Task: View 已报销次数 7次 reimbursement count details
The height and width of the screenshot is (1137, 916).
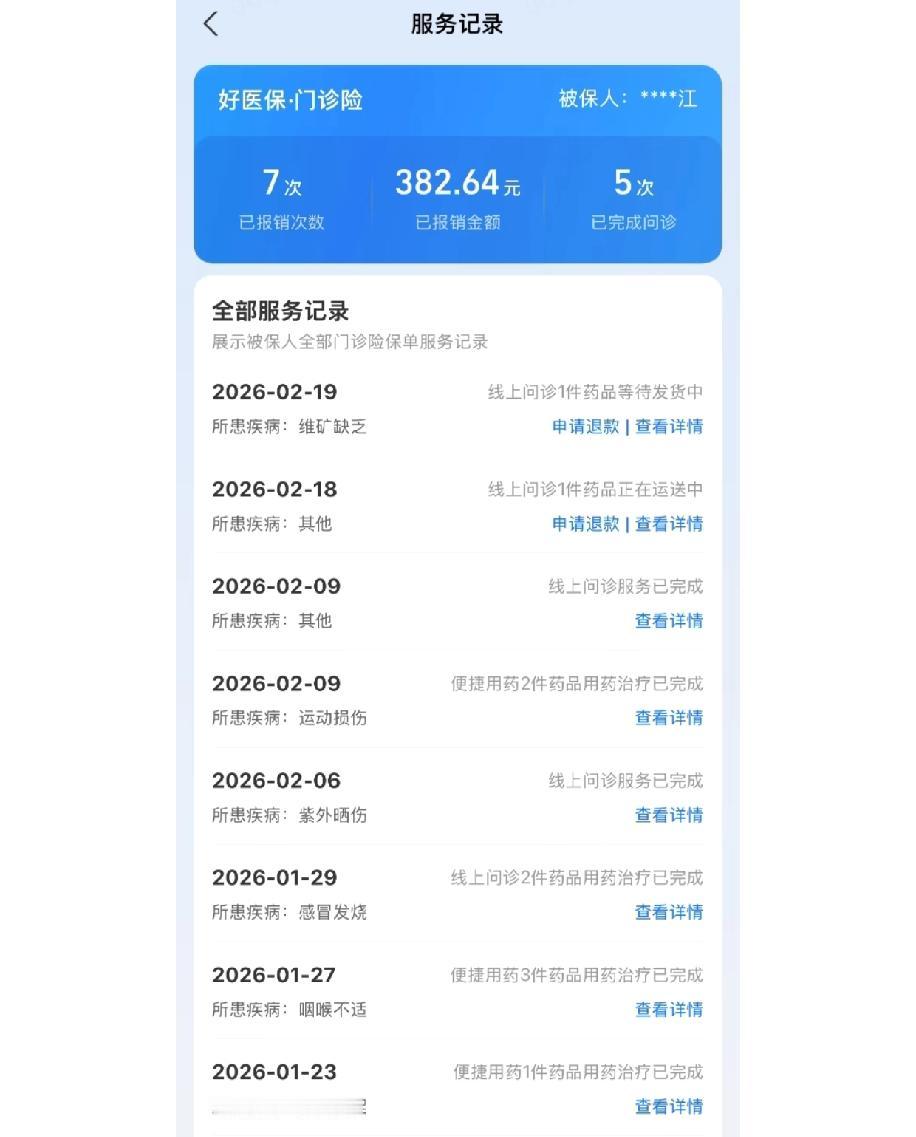Action: pyautogui.click(x=282, y=193)
